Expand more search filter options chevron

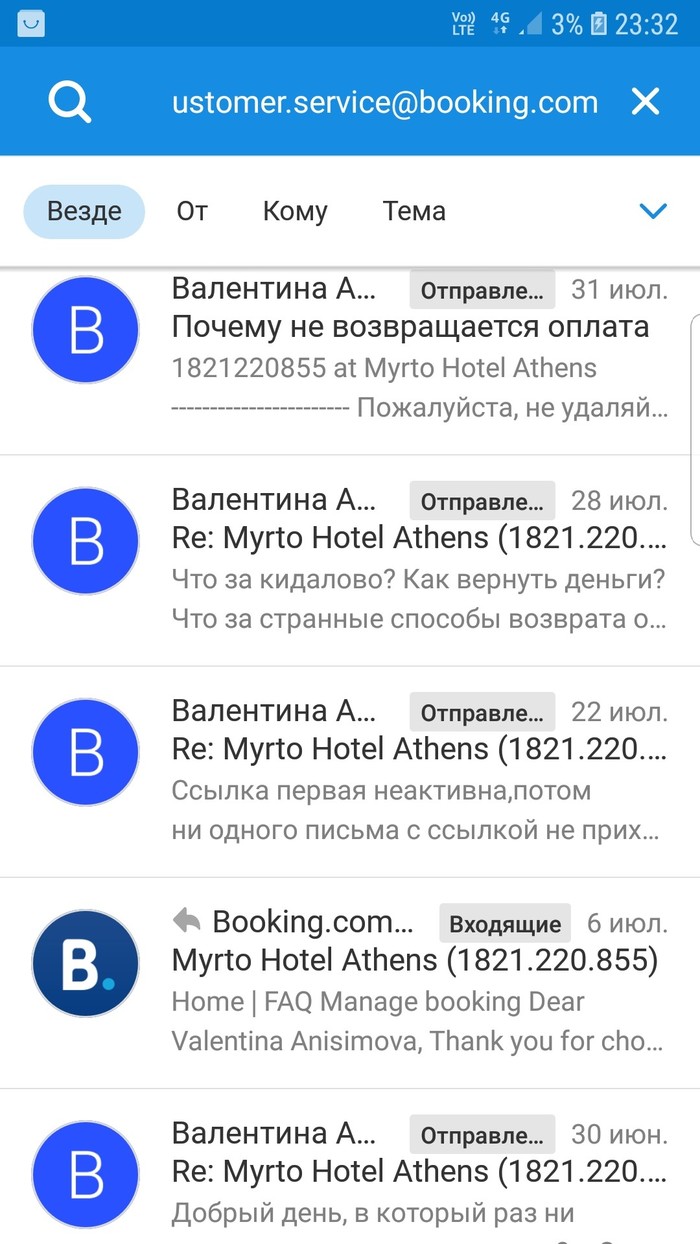point(653,211)
